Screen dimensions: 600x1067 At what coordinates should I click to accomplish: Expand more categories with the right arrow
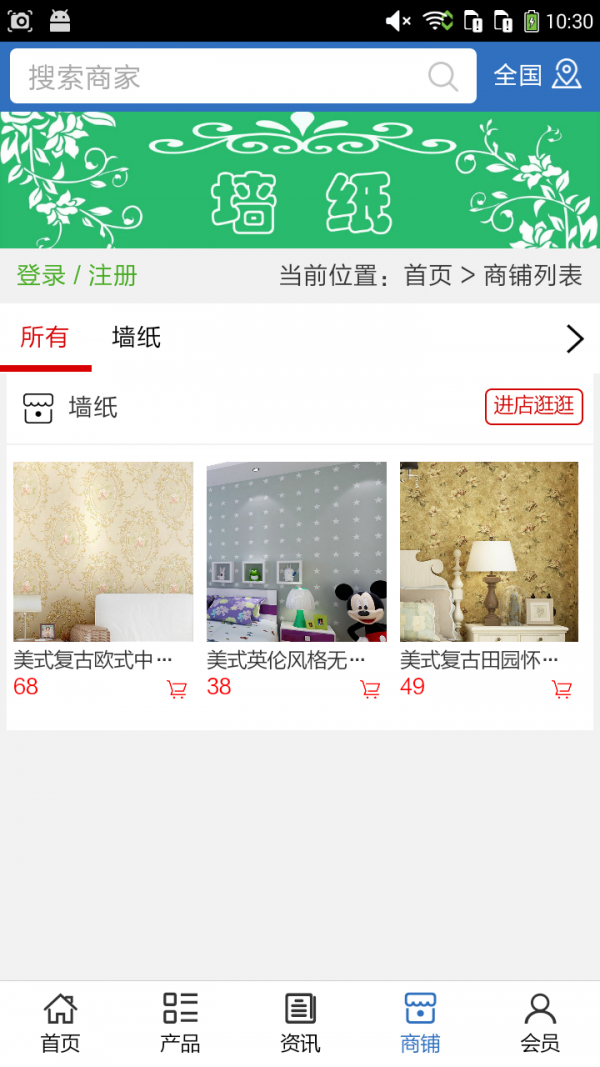point(574,339)
